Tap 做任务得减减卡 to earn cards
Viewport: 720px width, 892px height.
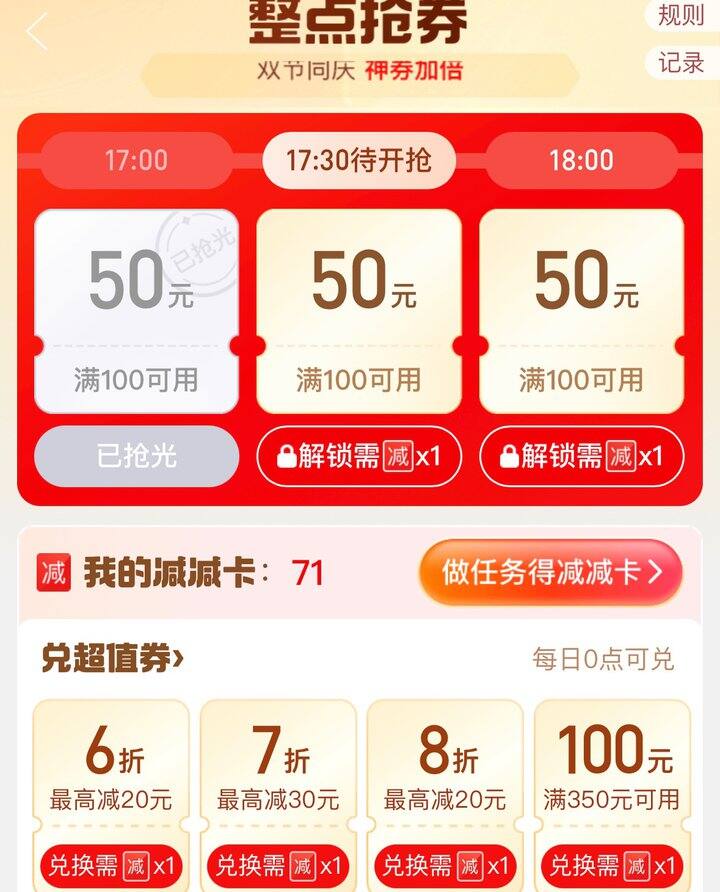[551, 572]
